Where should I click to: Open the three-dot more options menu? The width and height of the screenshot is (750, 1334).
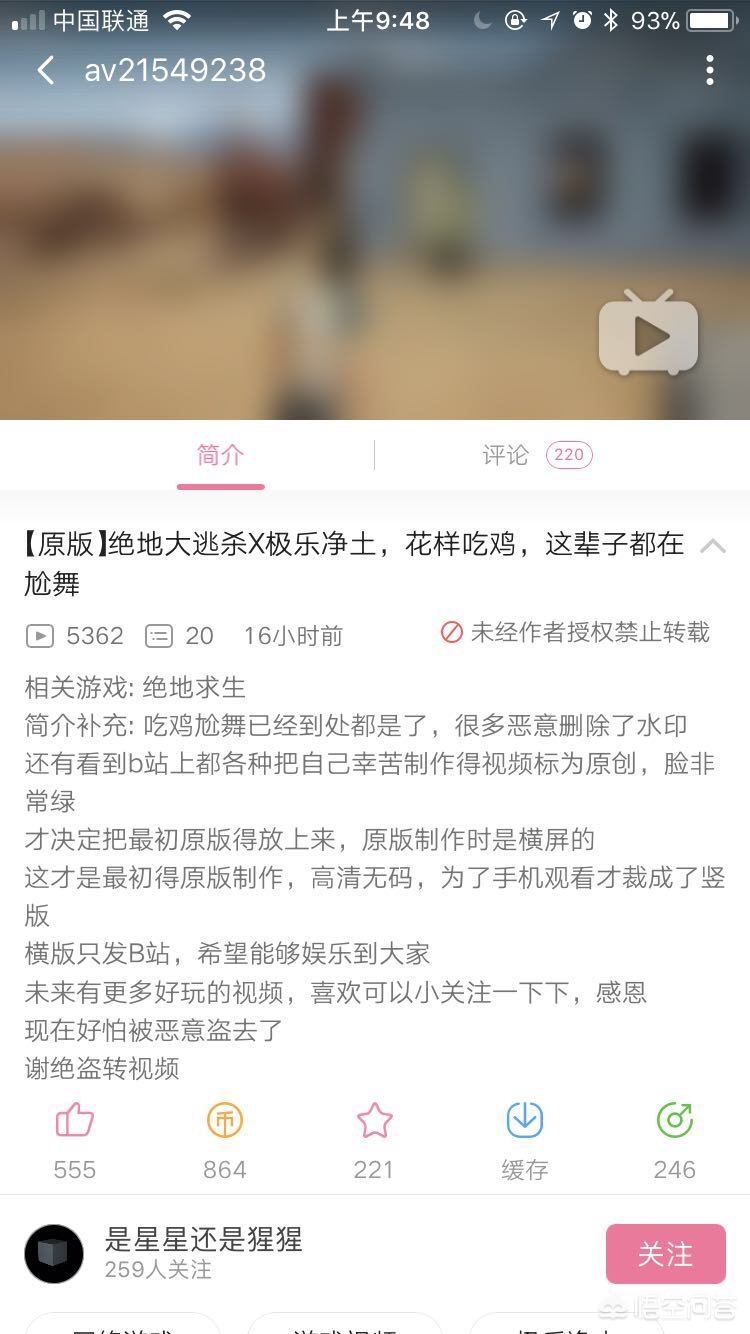coord(710,71)
